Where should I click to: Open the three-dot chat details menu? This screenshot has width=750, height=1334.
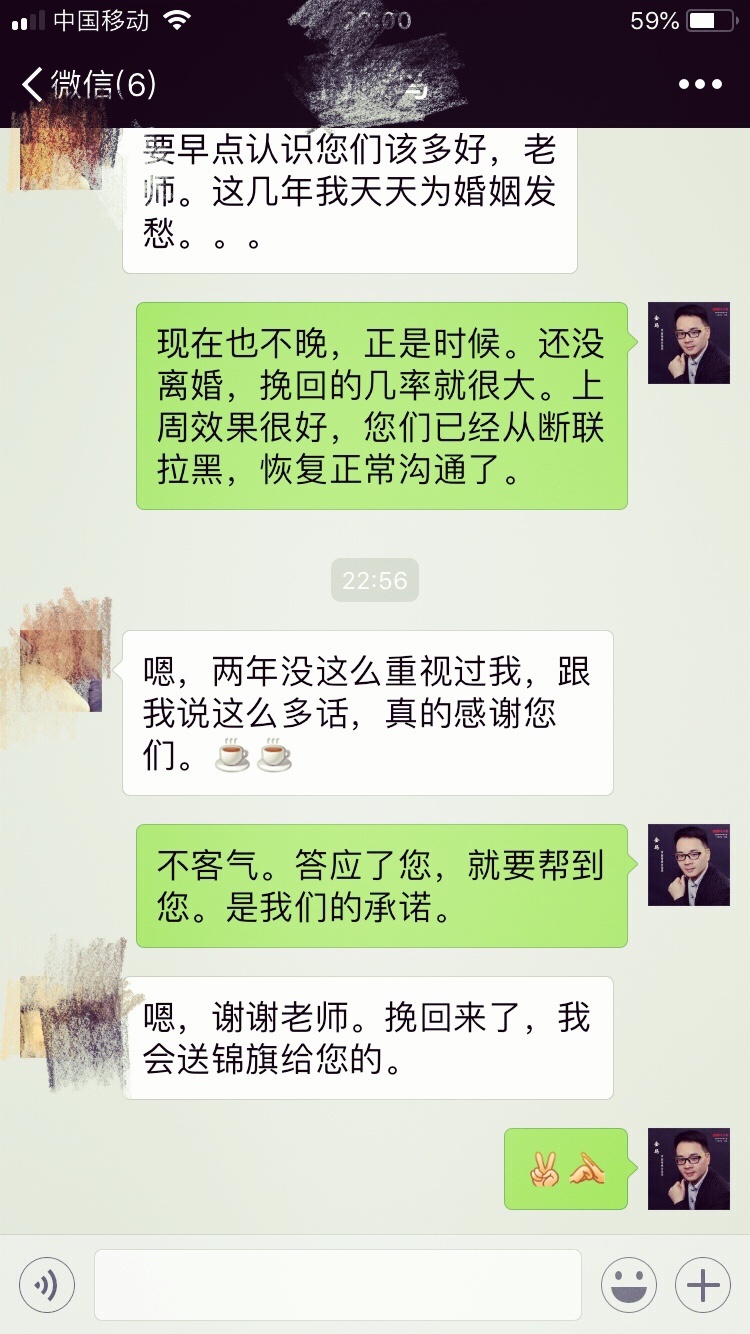click(x=700, y=84)
